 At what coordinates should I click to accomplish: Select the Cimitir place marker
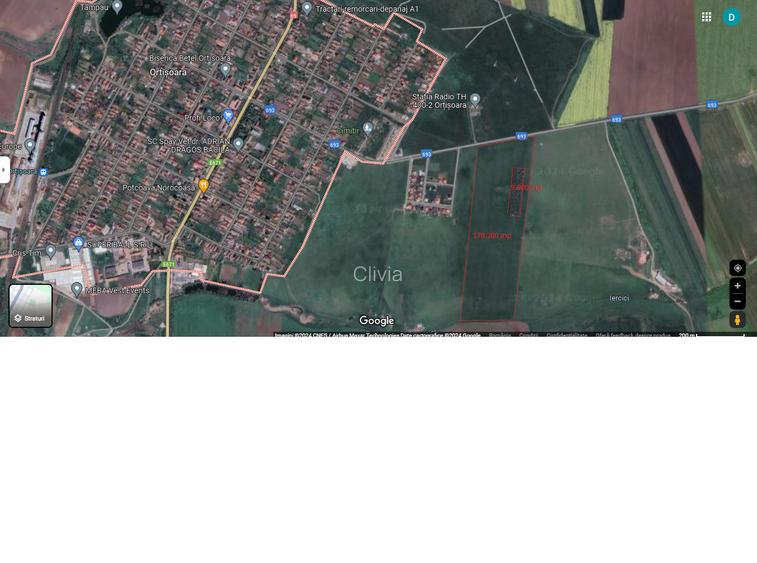click(368, 128)
